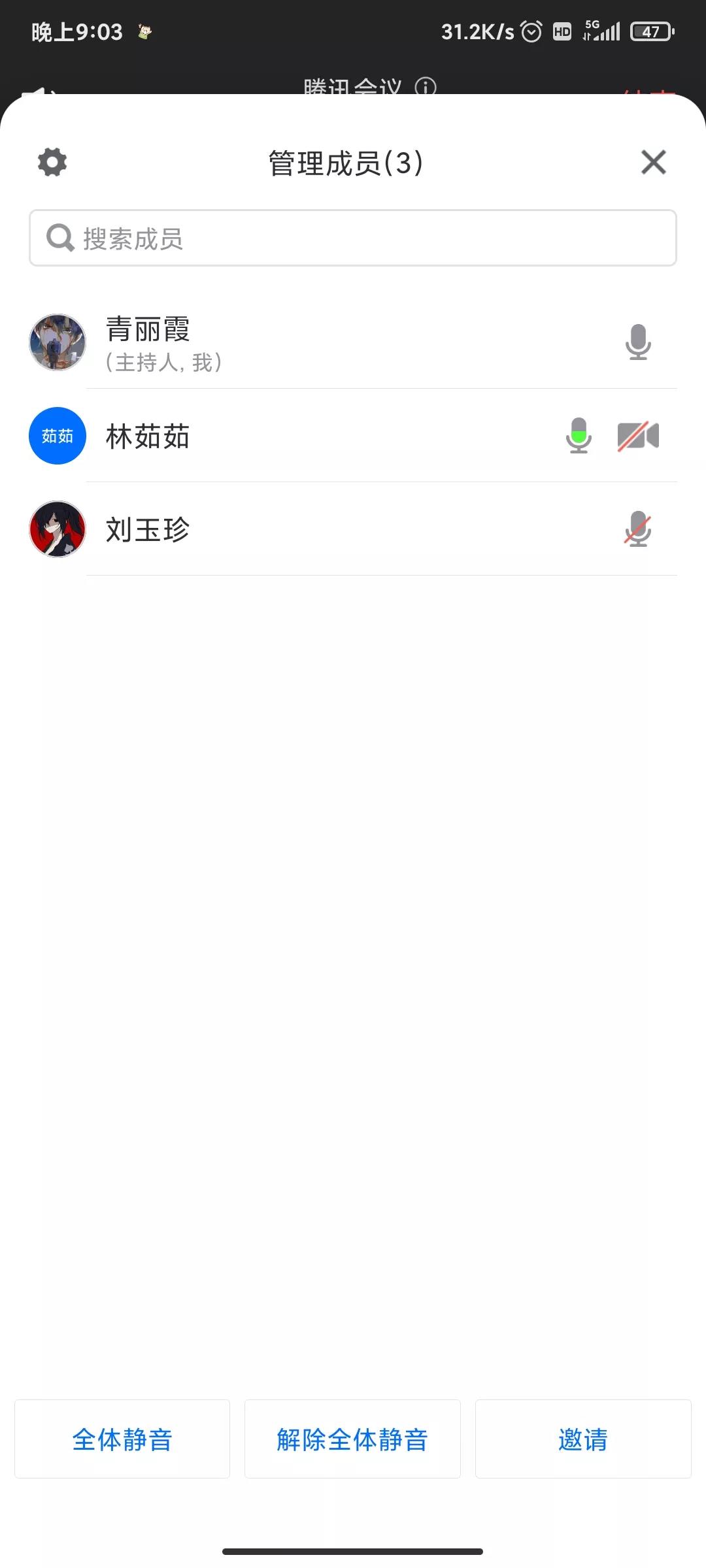Open member row 林茹茹

pyautogui.click(x=294, y=436)
